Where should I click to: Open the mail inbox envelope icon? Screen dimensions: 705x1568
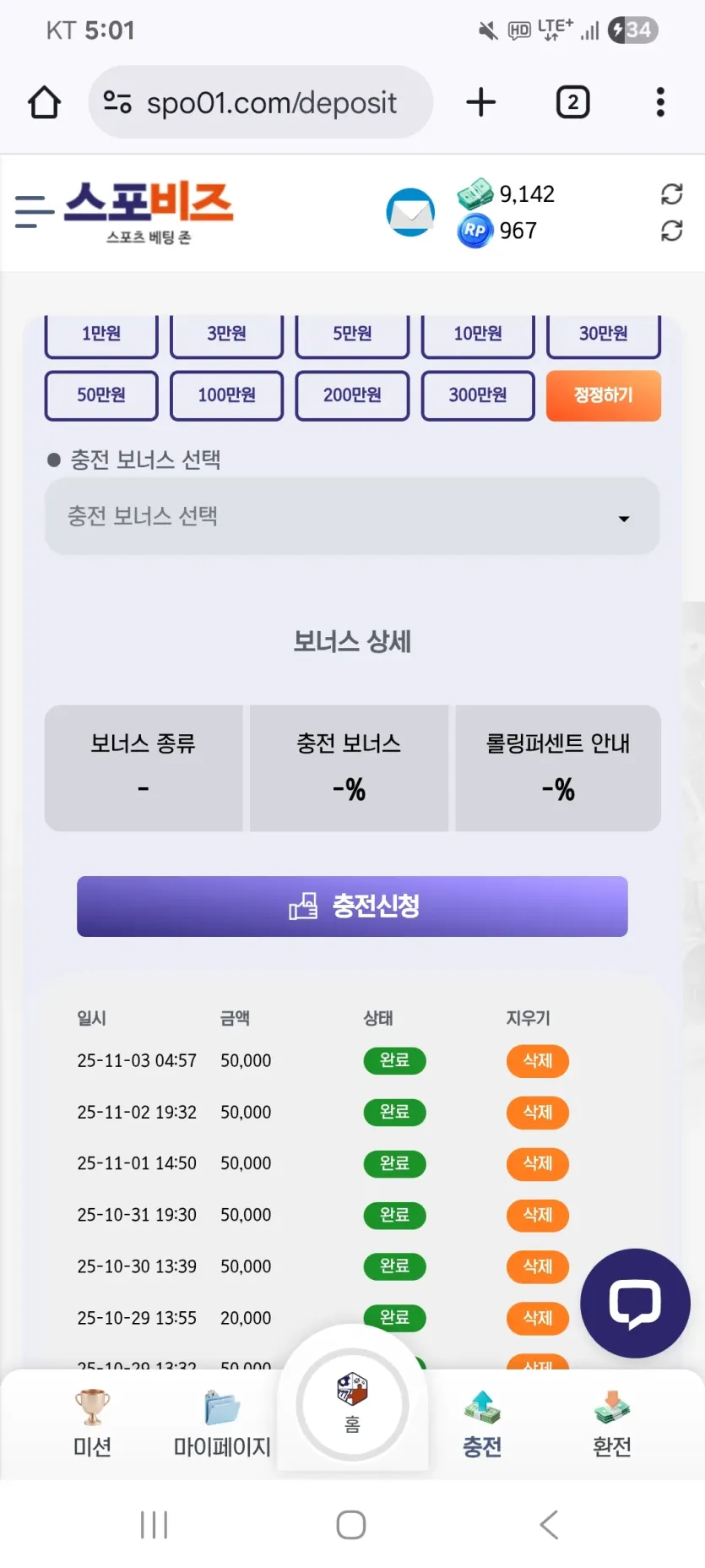[x=410, y=212]
